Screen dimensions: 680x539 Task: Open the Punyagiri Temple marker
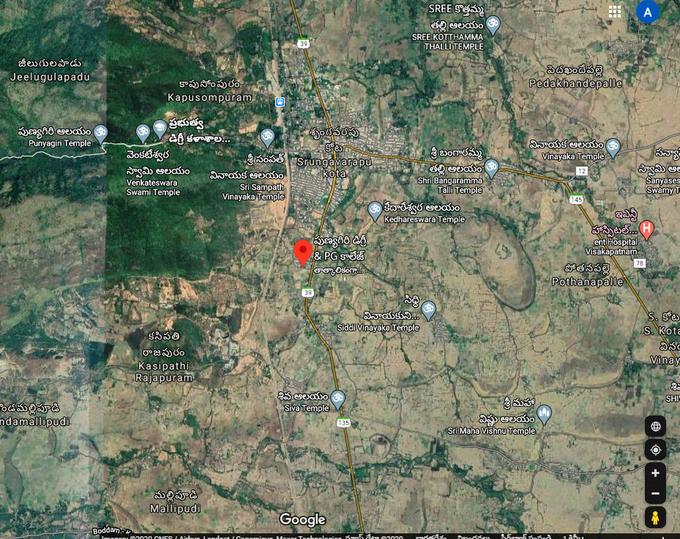[x=100, y=132]
